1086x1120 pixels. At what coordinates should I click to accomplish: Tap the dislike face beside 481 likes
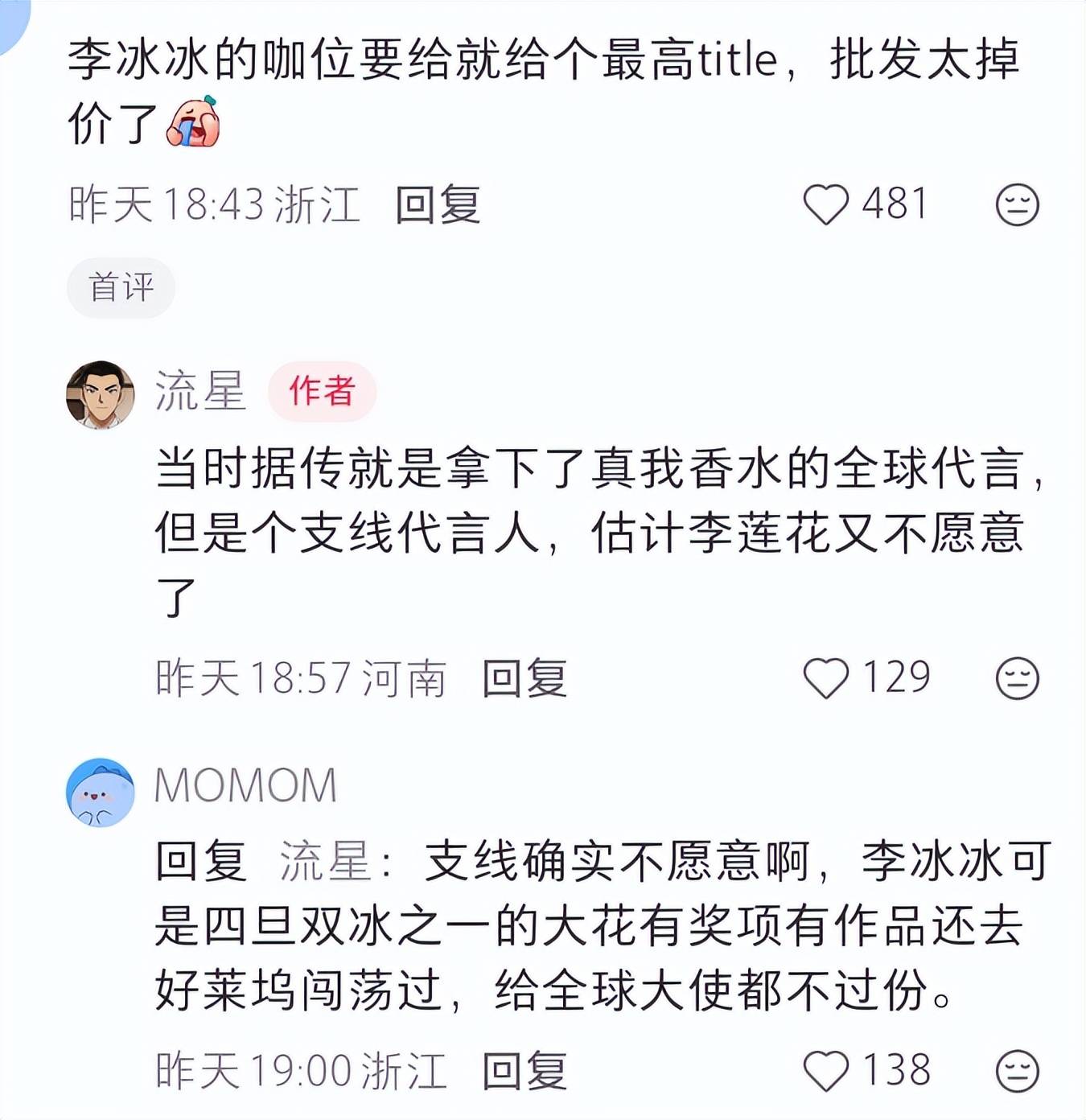1017,204
